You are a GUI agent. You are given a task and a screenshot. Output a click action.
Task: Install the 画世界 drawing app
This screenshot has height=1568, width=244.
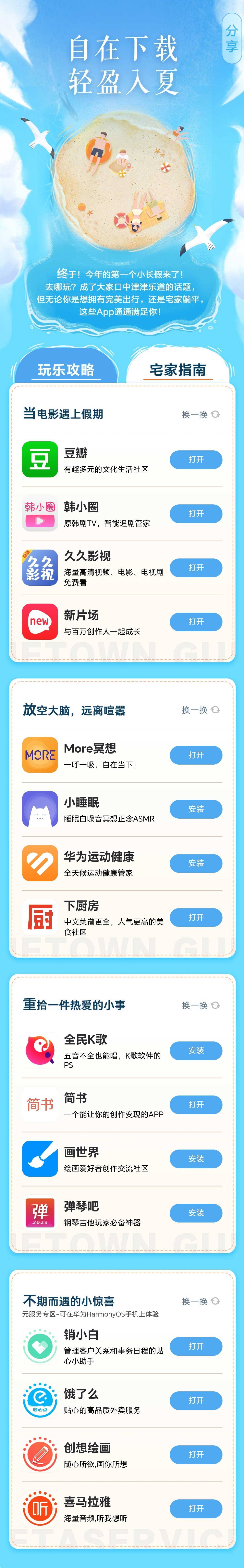coord(196,1159)
